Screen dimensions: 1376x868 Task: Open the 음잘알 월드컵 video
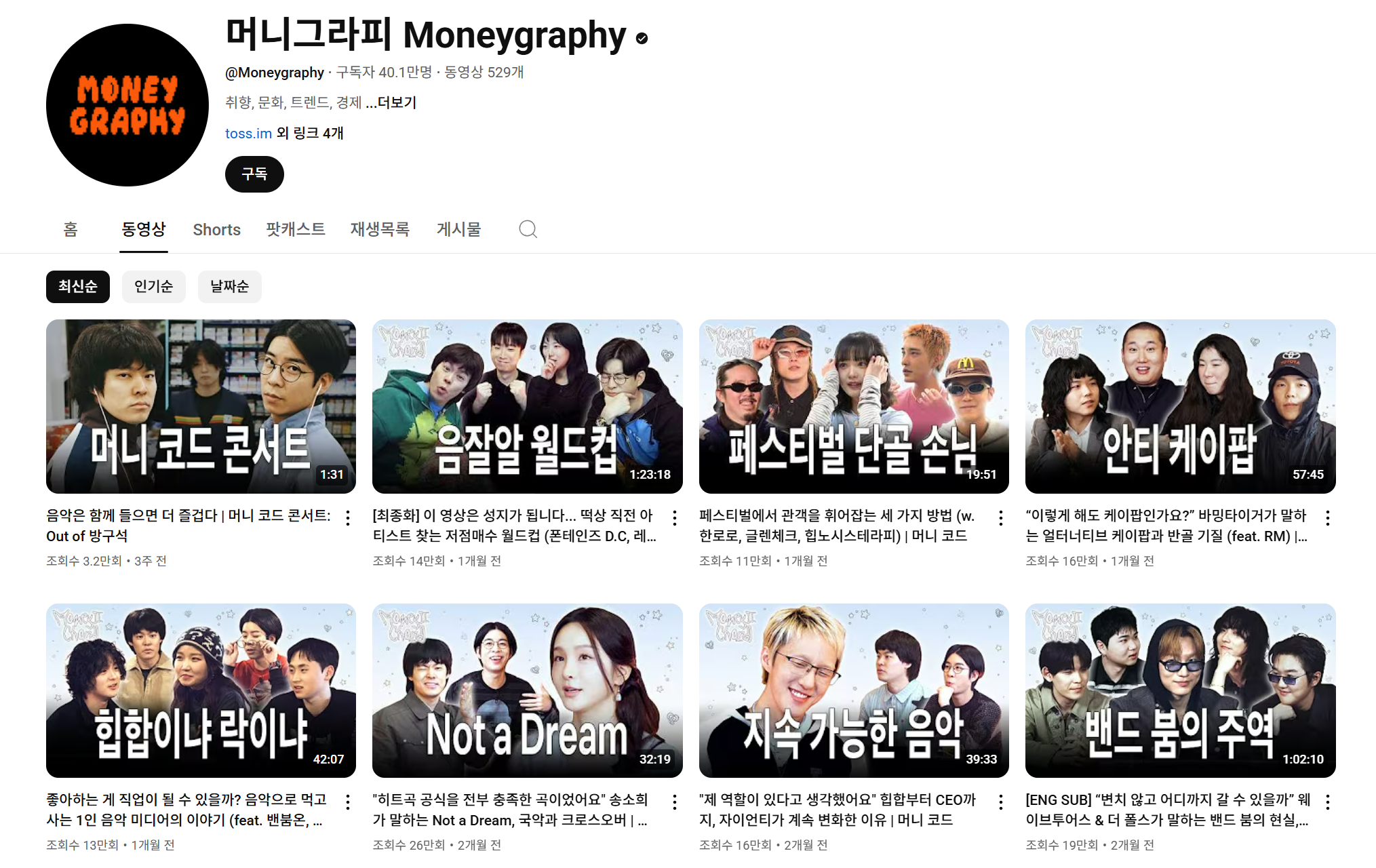click(x=527, y=406)
